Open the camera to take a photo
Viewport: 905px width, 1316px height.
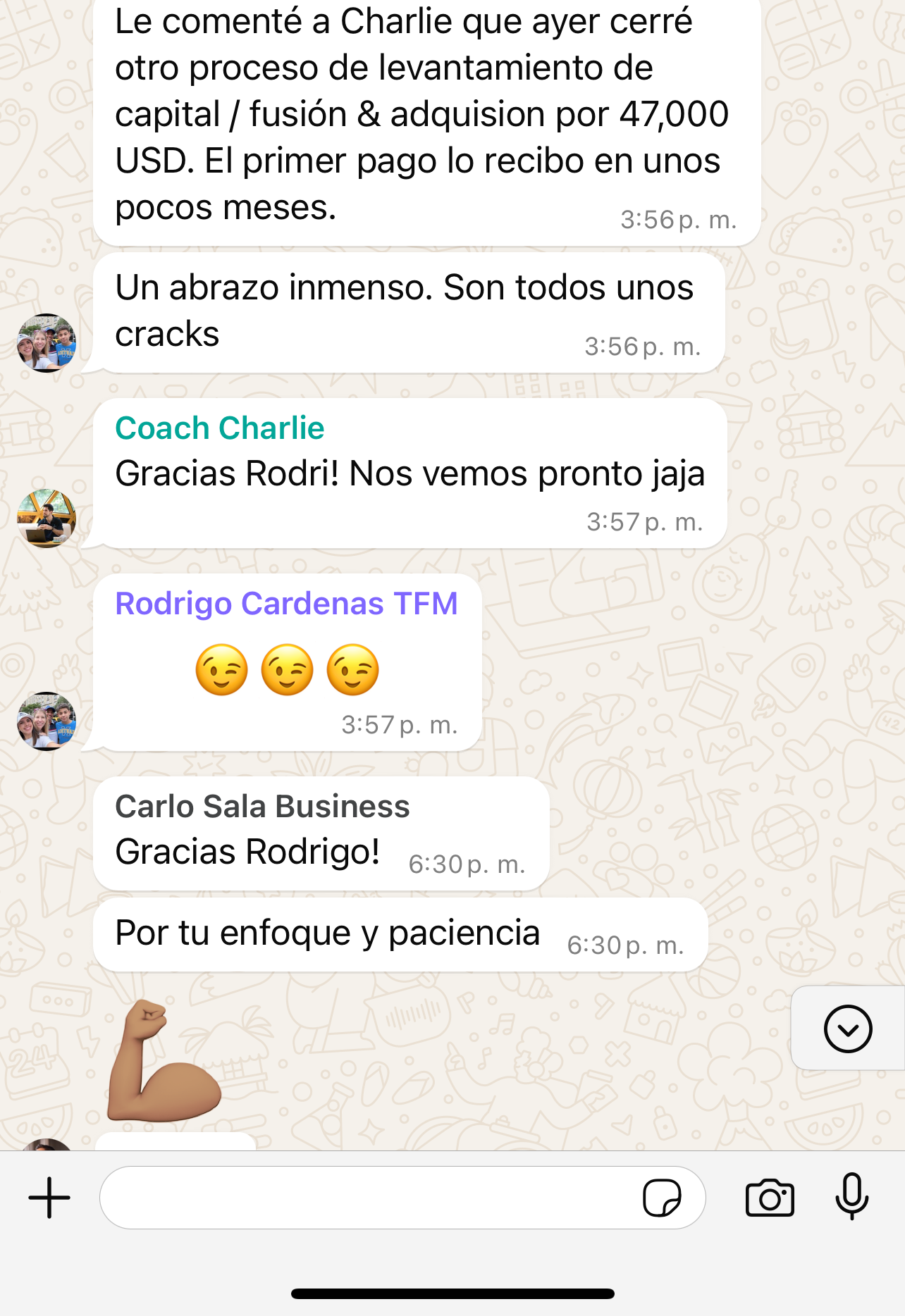pyautogui.click(x=770, y=1198)
